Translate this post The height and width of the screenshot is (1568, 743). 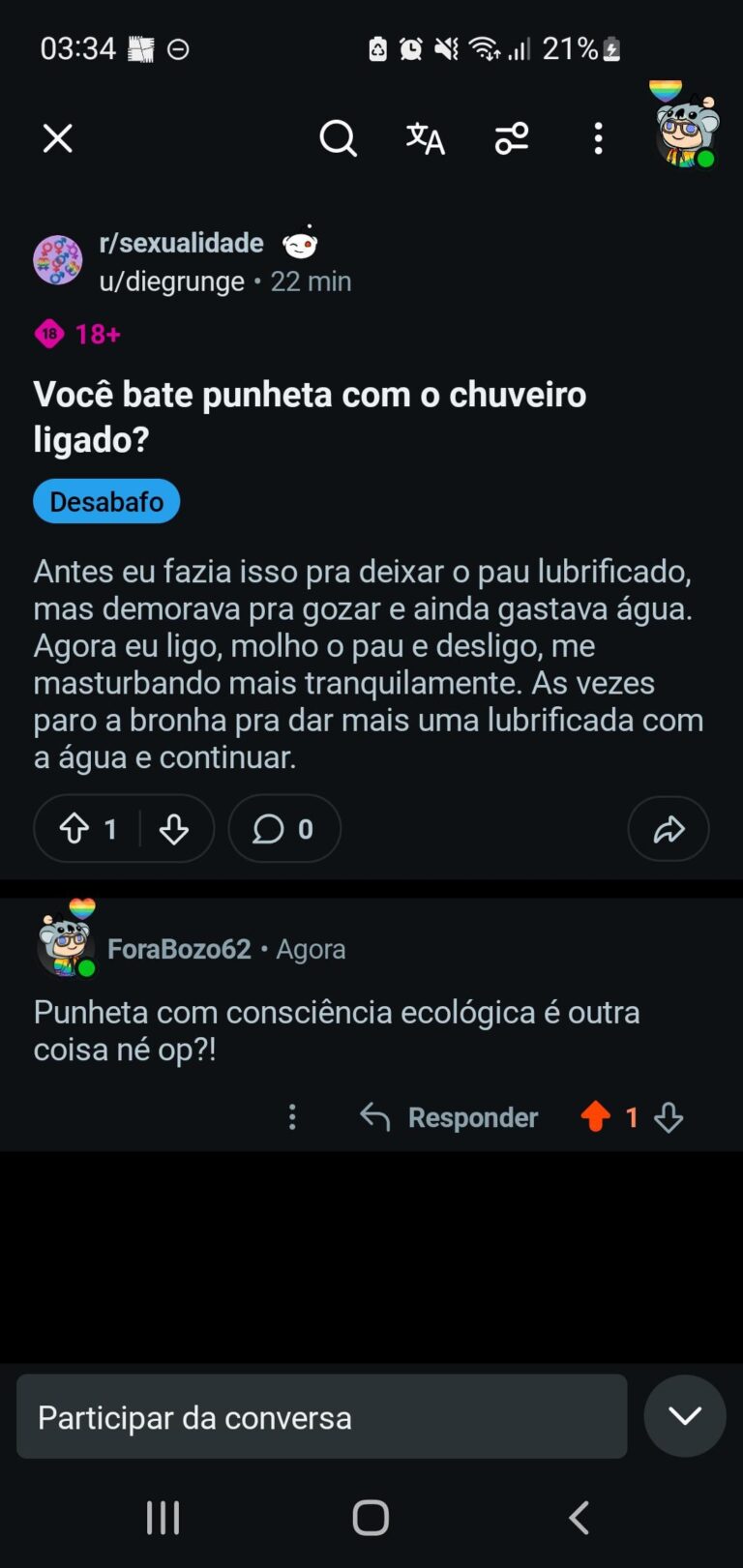pyautogui.click(x=425, y=138)
